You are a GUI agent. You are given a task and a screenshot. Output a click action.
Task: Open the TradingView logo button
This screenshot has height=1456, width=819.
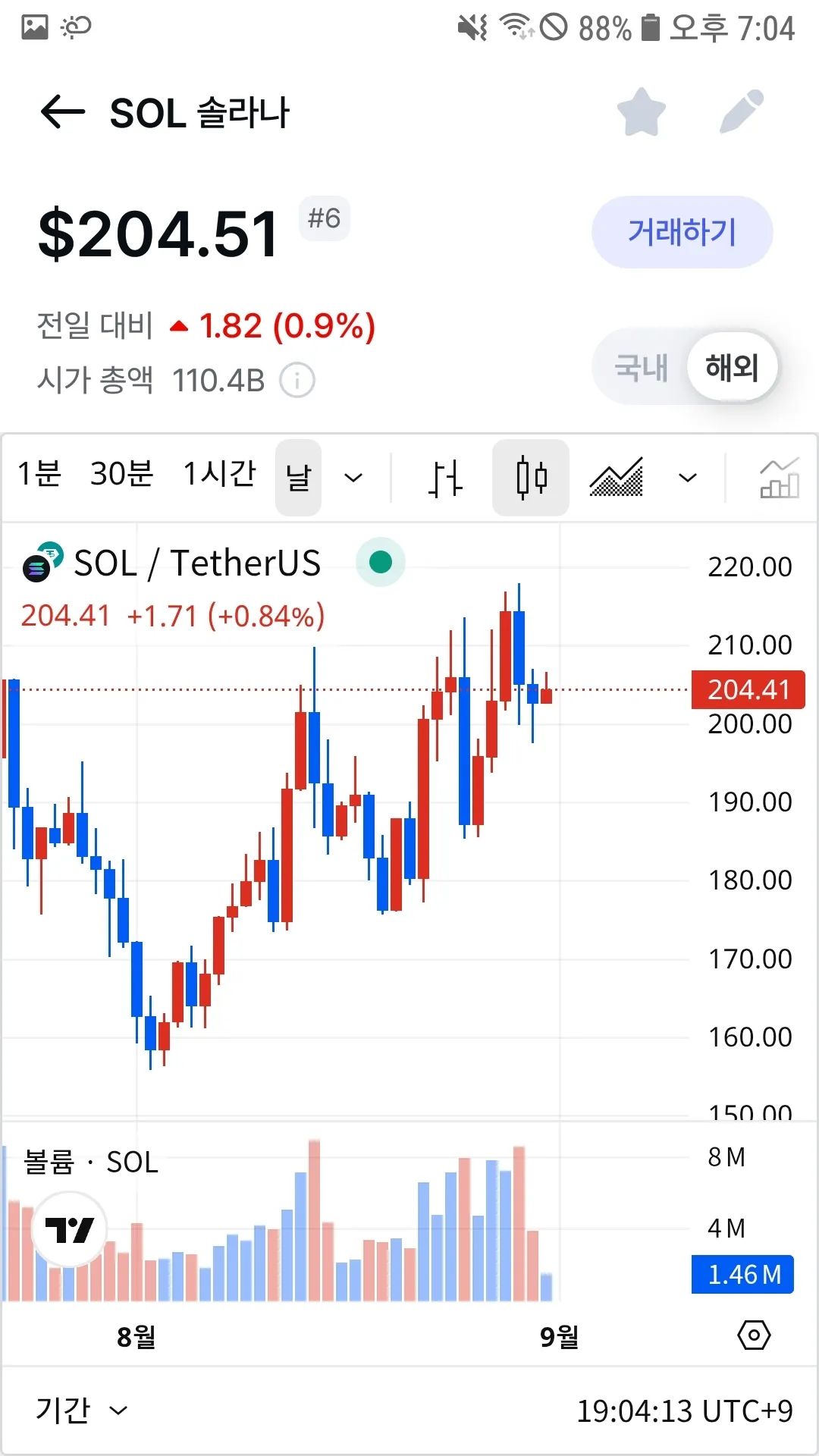click(69, 1229)
